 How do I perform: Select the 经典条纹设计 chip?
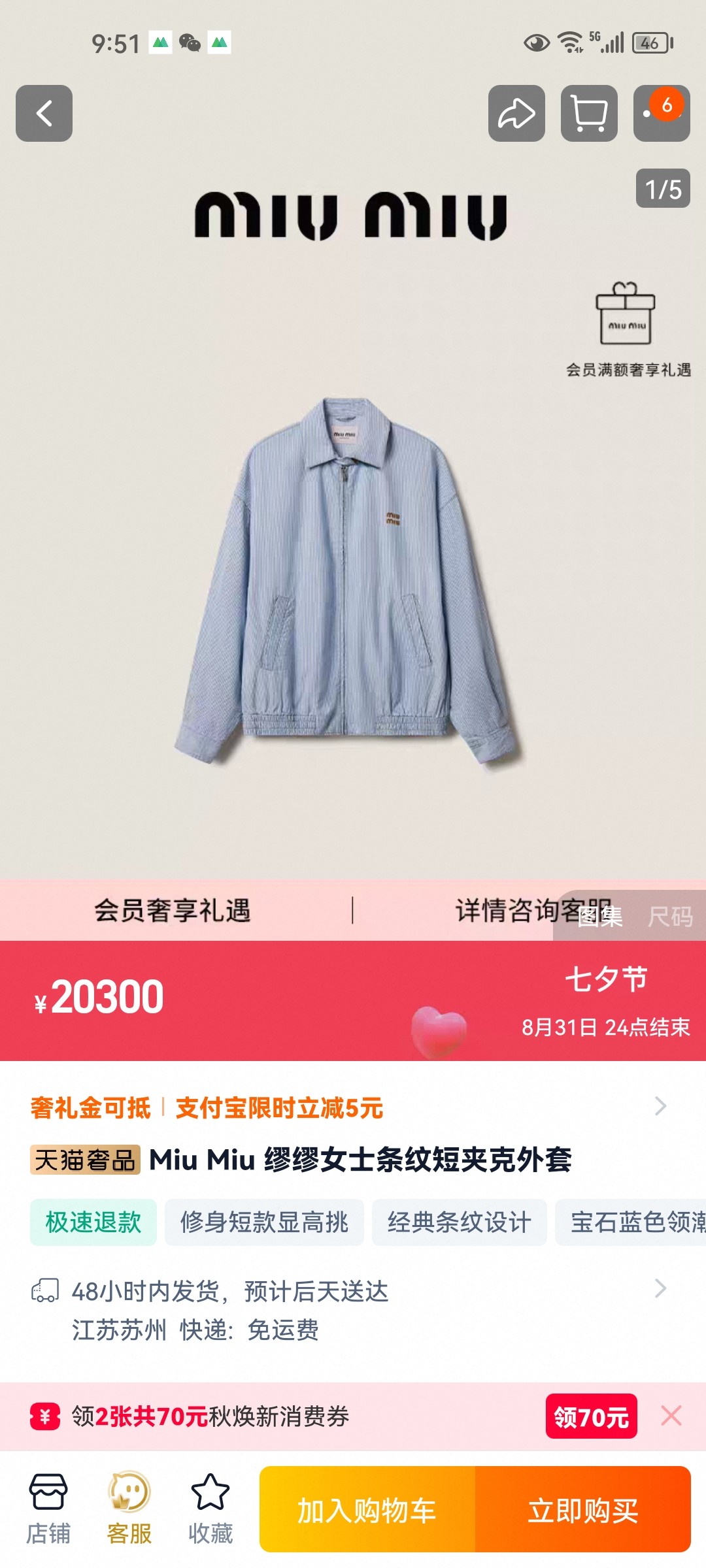[459, 1222]
